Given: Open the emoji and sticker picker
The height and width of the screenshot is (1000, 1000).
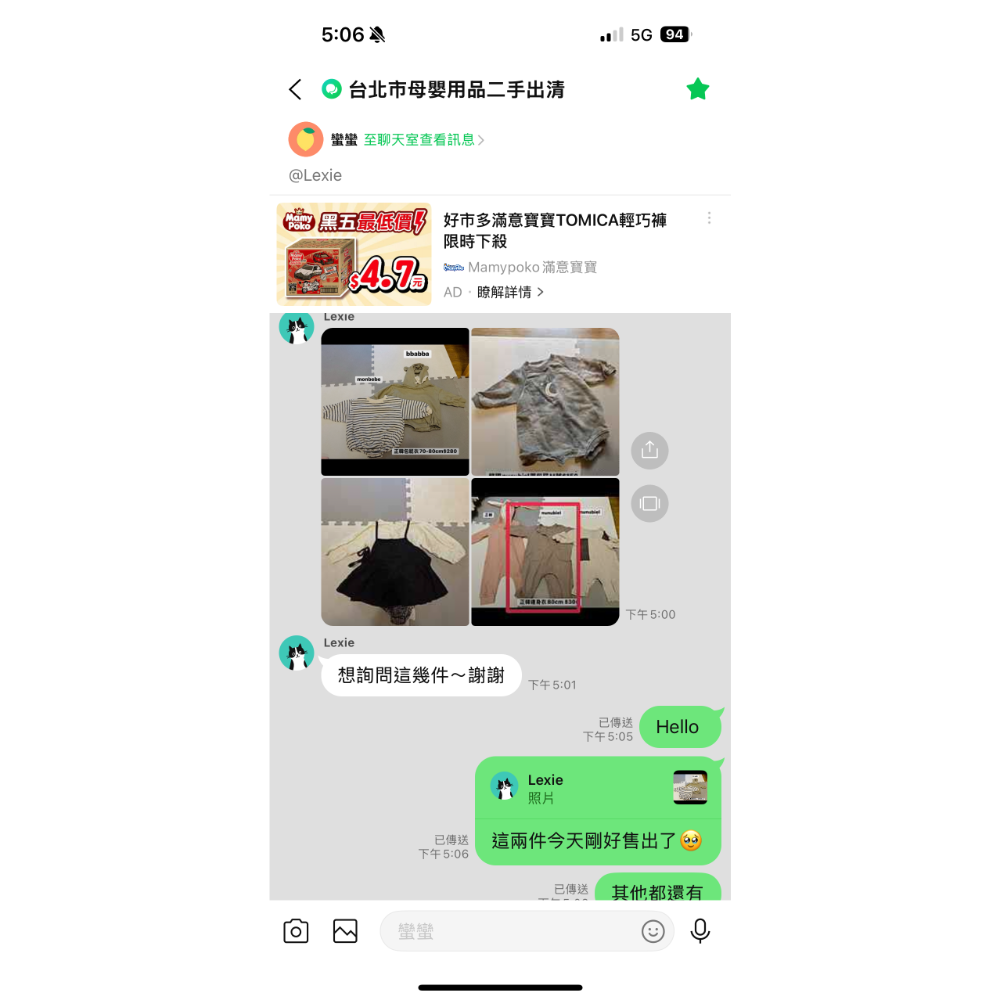Looking at the screenshot, I should [653, 931].
